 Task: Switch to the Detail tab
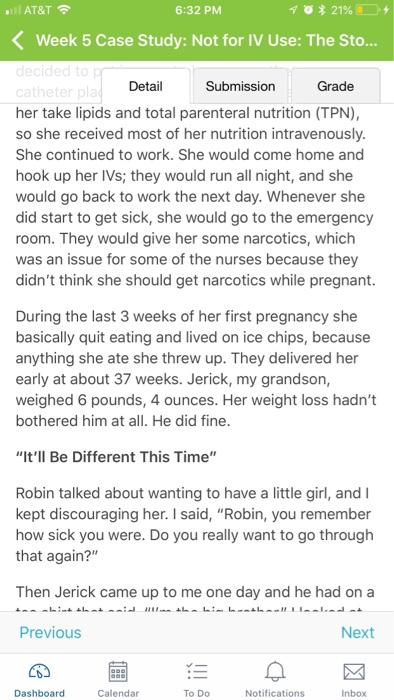[x=145, y=86]
